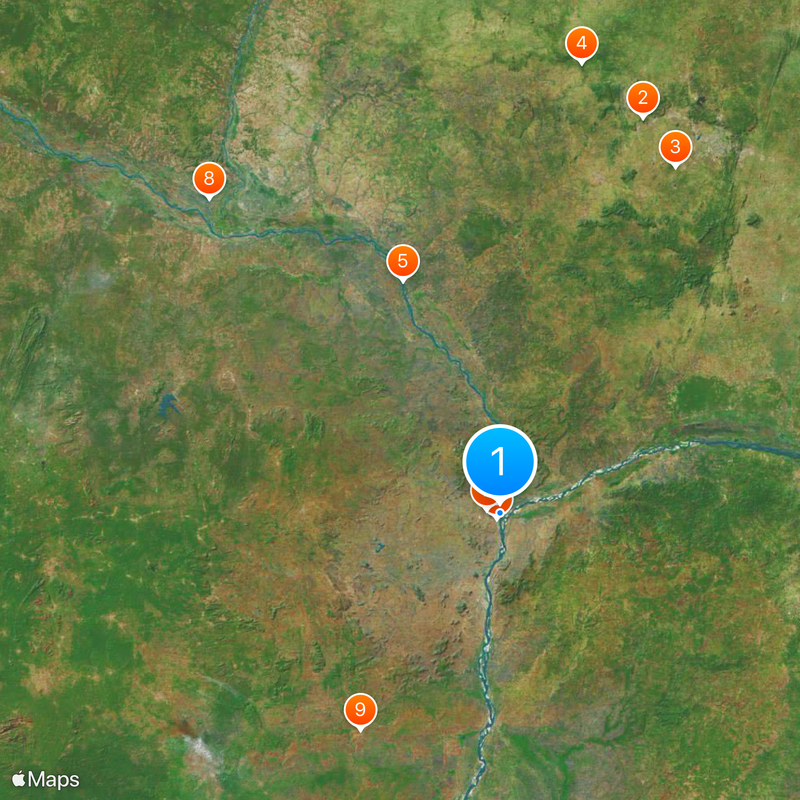Tap map pin number 2
This screenshot has width=800, height=800.
tap(643, 98)
